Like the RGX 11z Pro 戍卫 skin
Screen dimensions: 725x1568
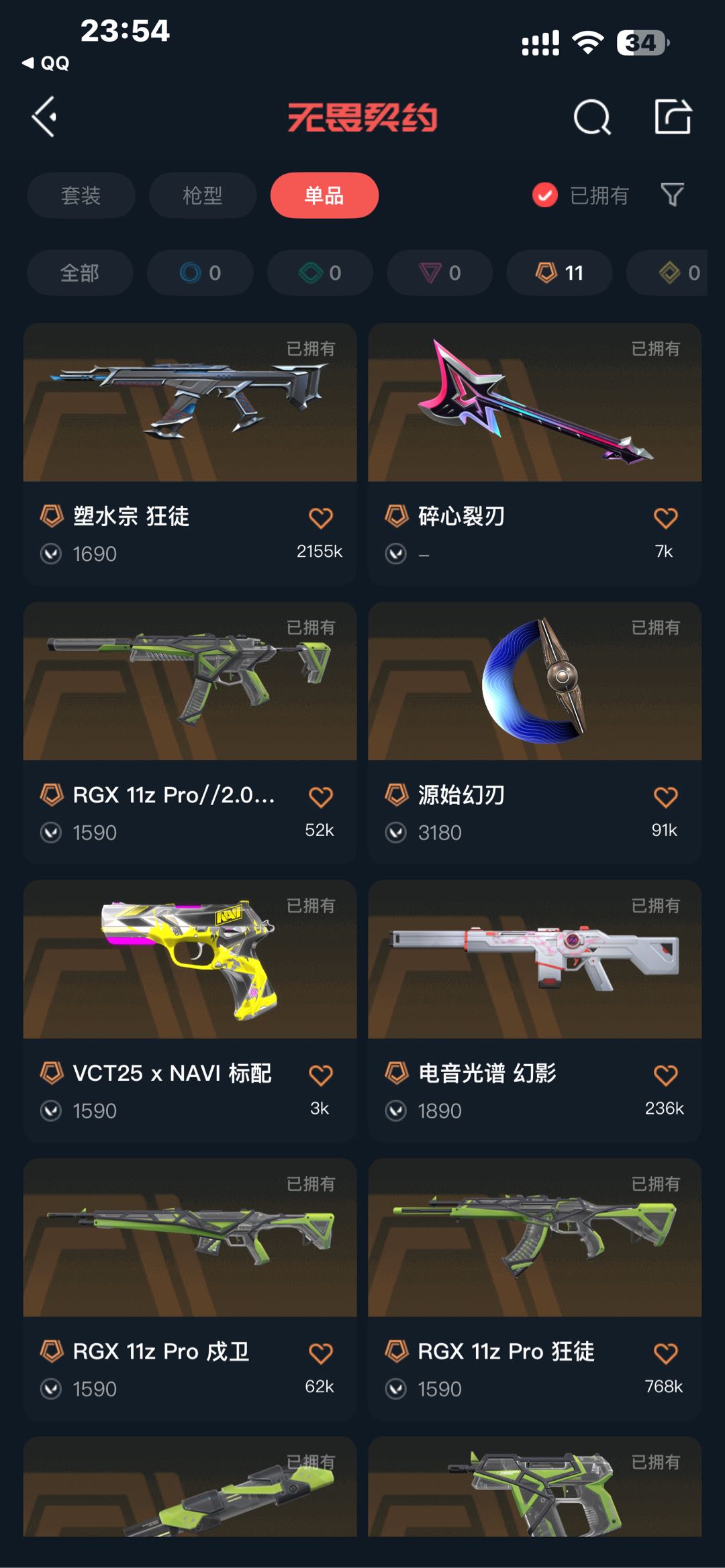point(320,1353)
